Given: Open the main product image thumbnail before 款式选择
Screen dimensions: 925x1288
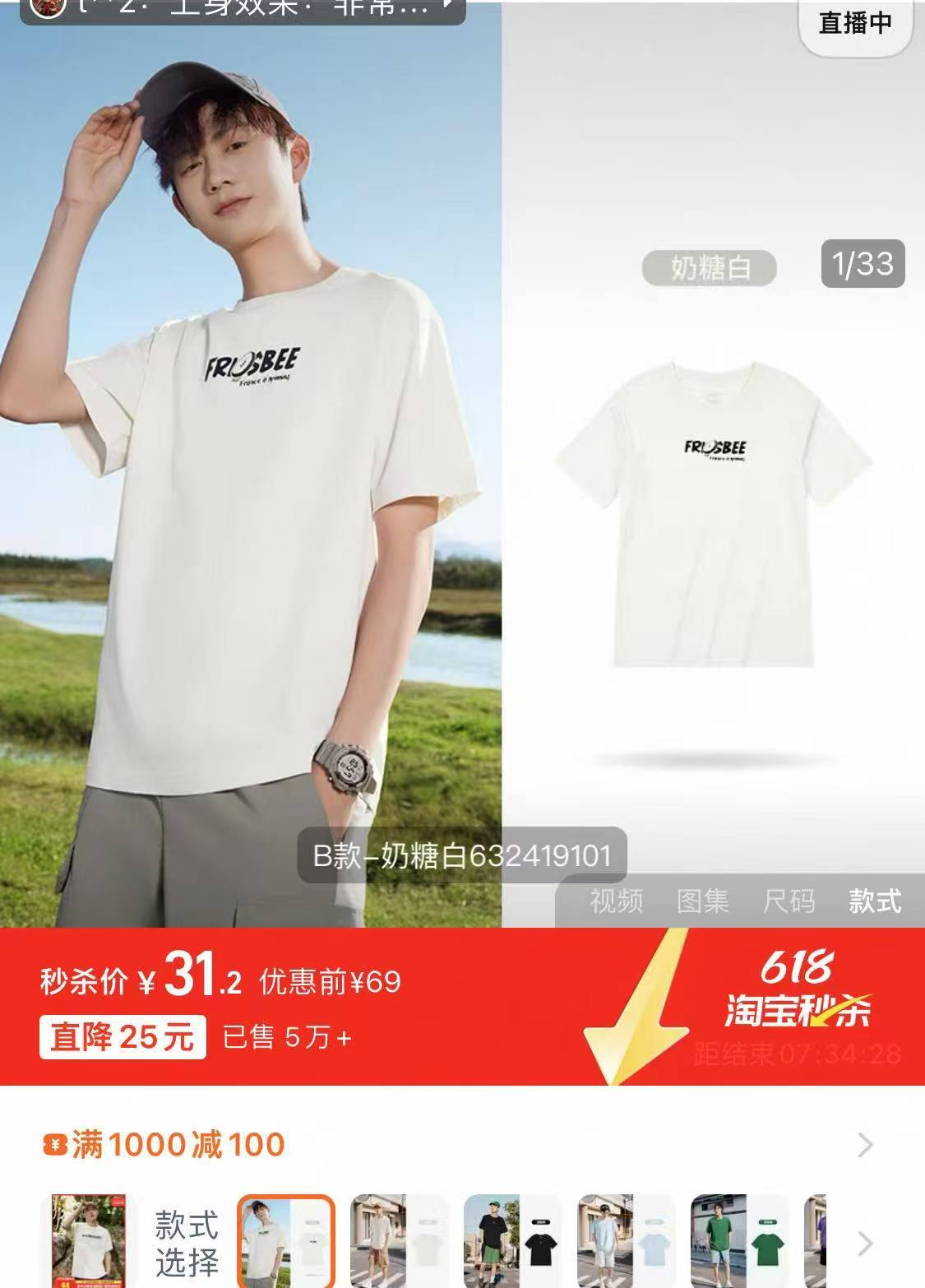Looking at the screenshot, I should point(89,1240).
